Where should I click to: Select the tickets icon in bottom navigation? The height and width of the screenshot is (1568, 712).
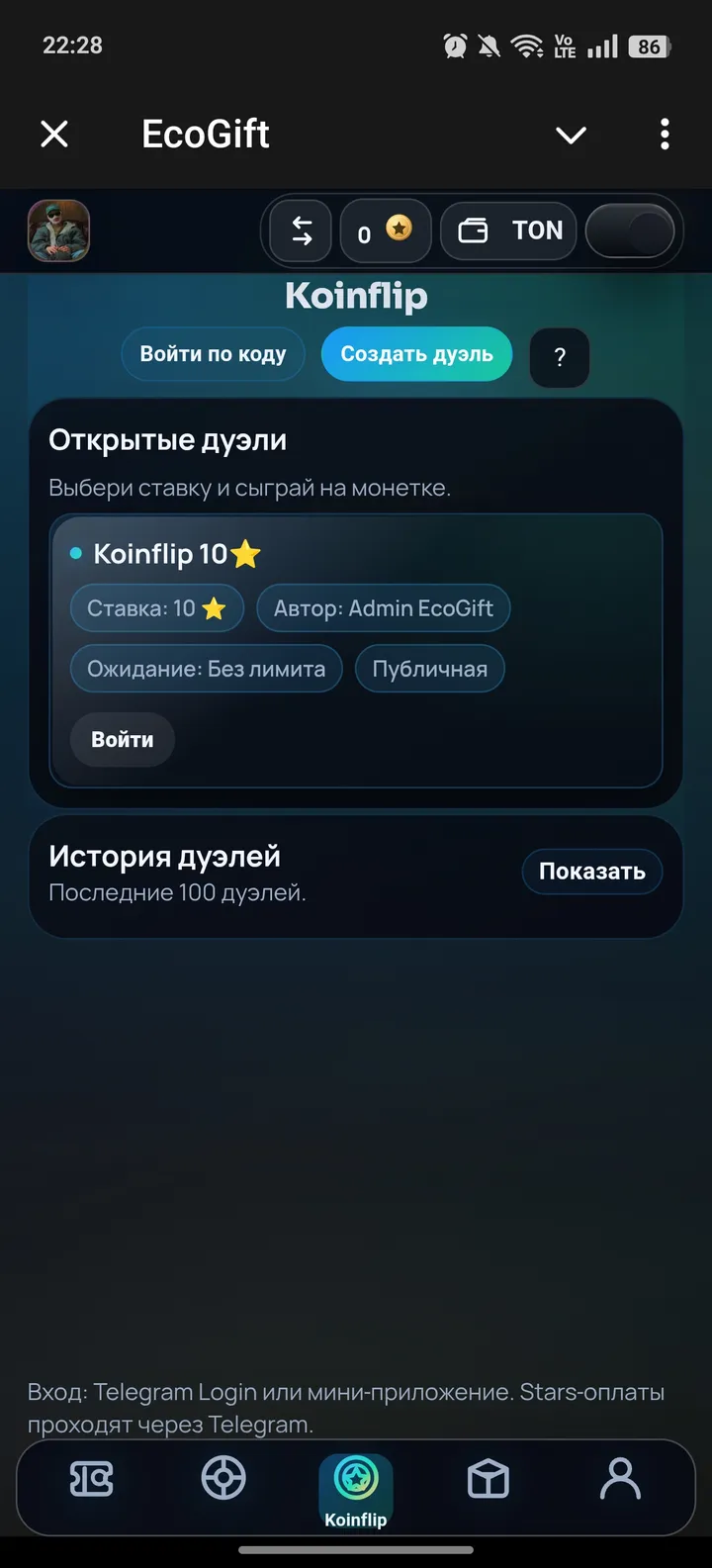coord(91,1476)
